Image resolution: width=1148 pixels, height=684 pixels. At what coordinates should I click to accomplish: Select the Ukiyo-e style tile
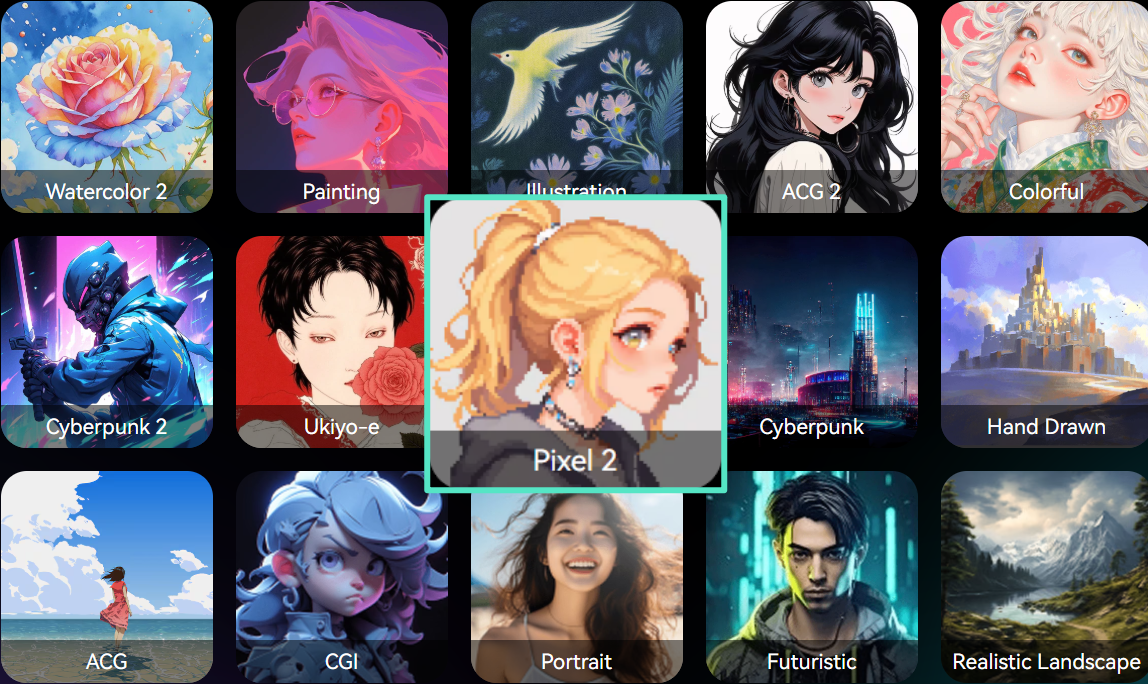(330, 341)
